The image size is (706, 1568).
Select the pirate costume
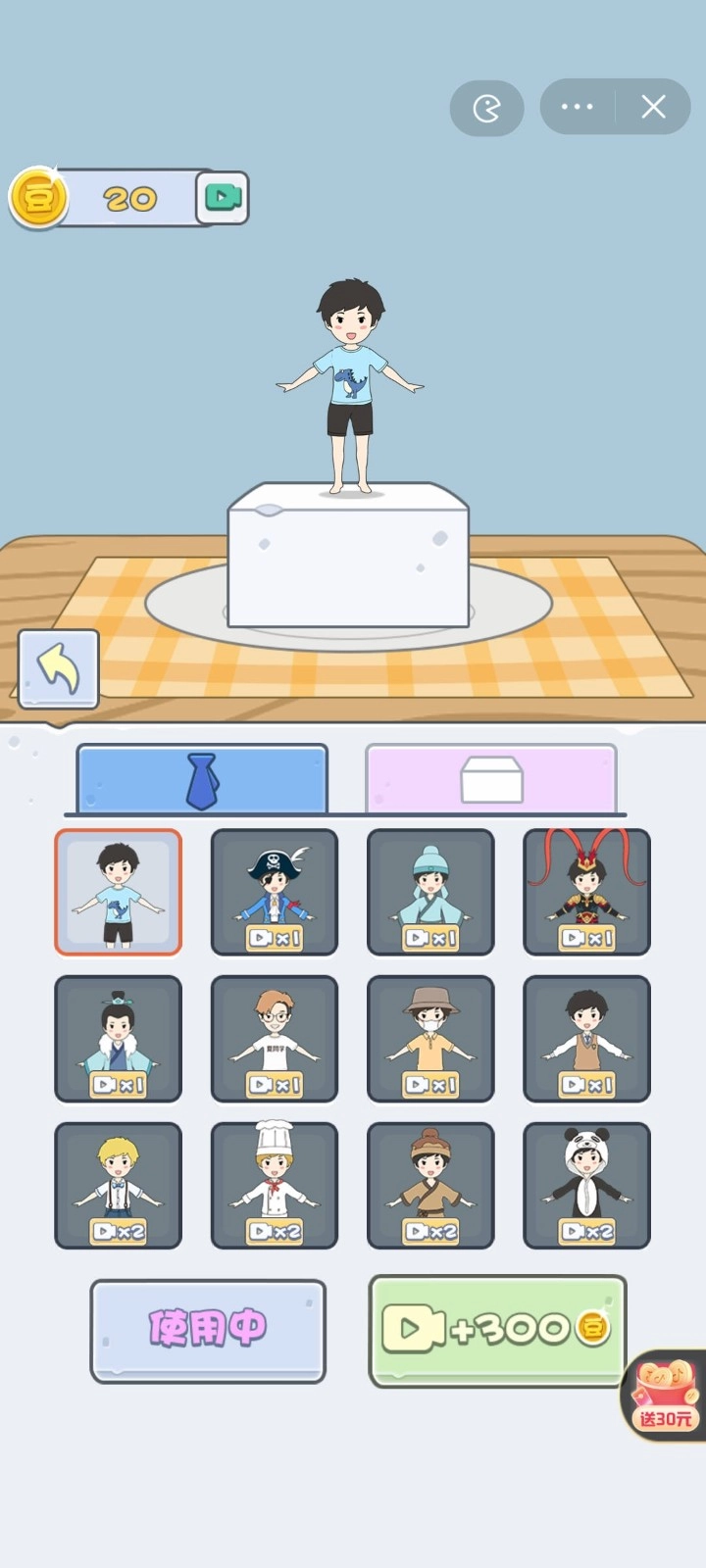(275, 892)
